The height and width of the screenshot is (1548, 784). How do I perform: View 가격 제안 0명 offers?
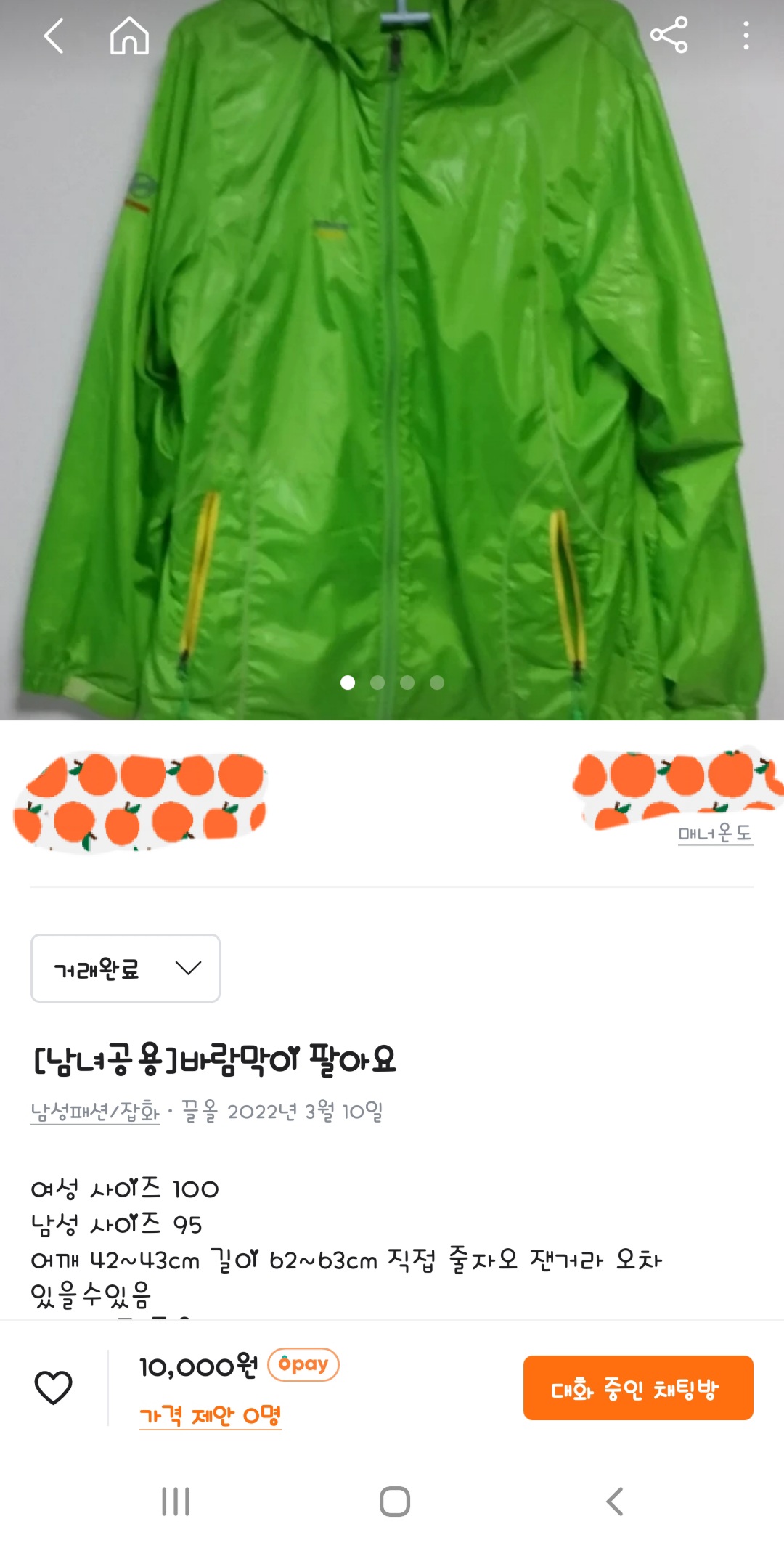coord(210,1415)
